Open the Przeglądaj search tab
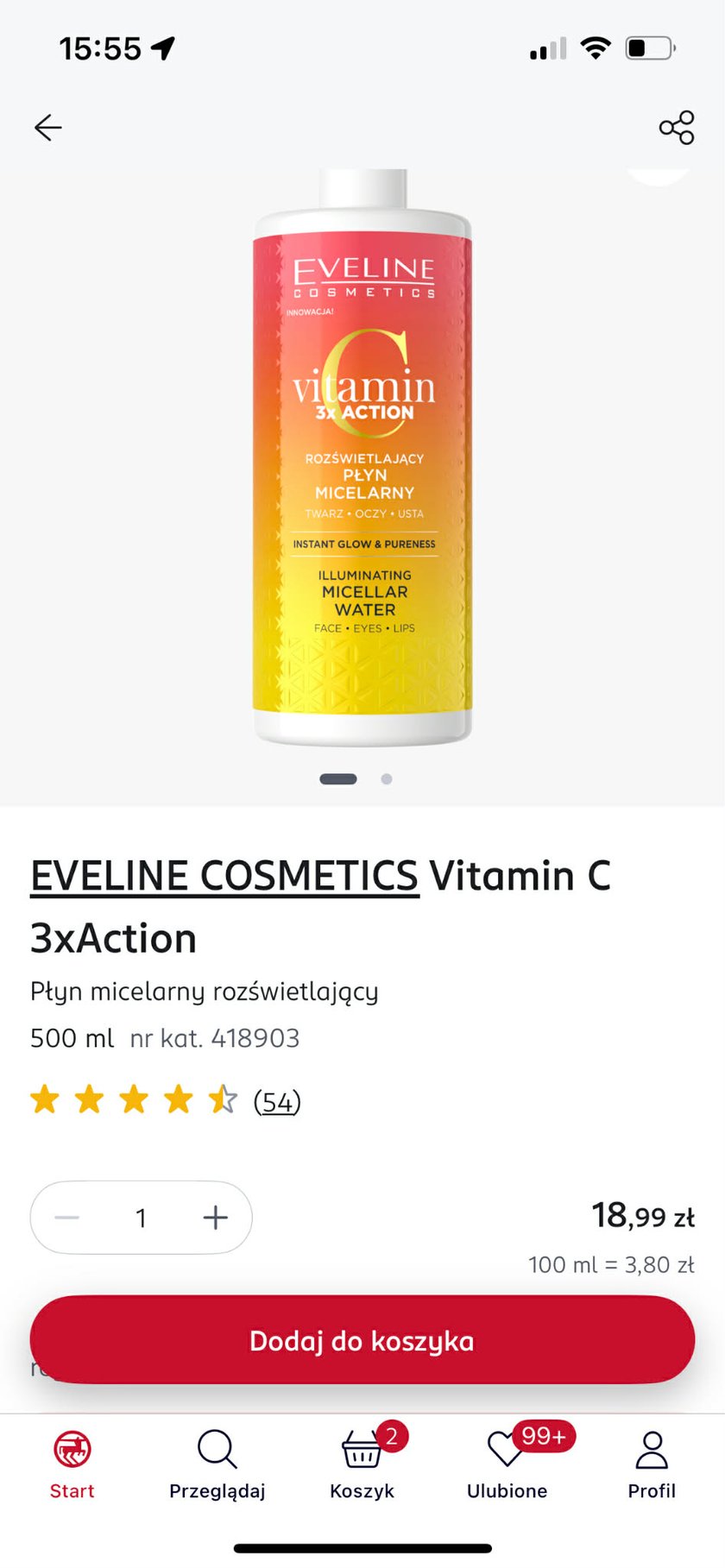 pyautogui.click(x=217, y=1465)
